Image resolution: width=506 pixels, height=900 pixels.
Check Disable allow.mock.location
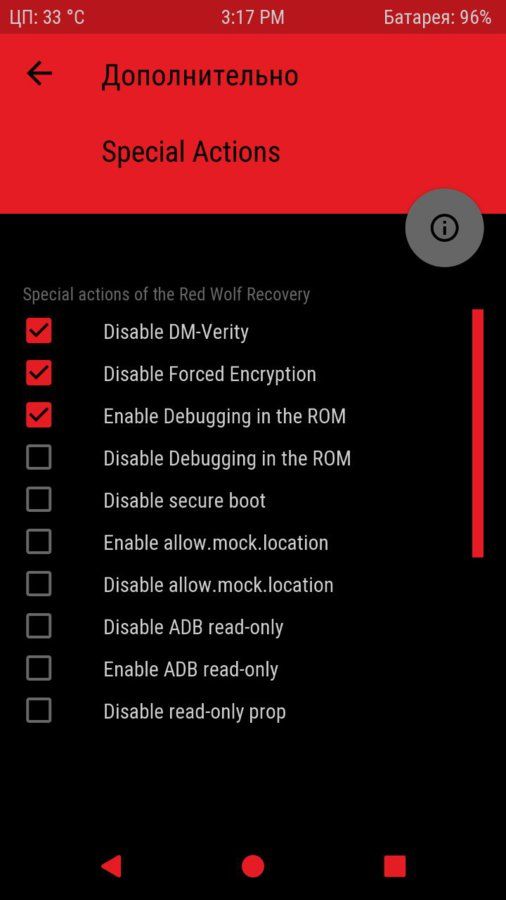38,584
